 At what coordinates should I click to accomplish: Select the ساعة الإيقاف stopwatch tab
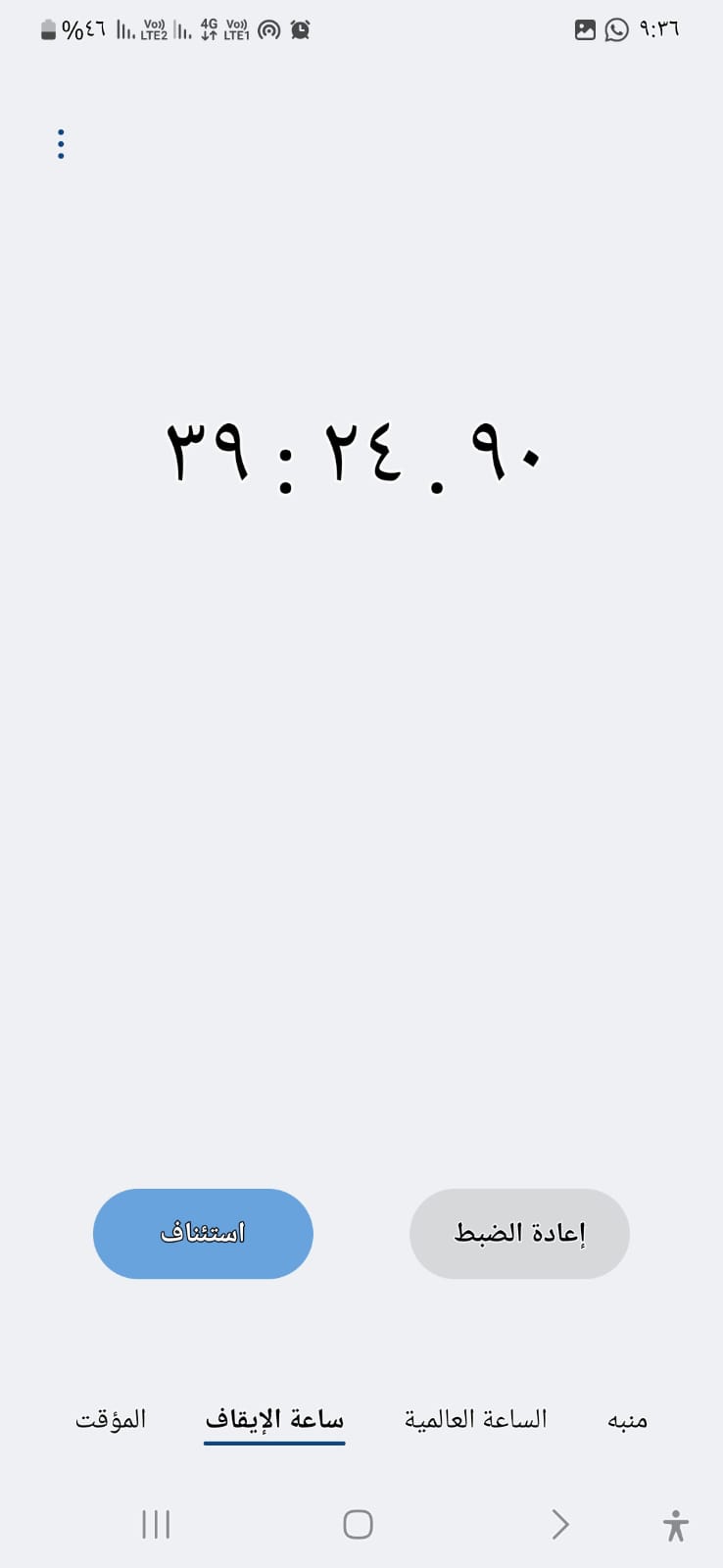tap(274, 1419)
